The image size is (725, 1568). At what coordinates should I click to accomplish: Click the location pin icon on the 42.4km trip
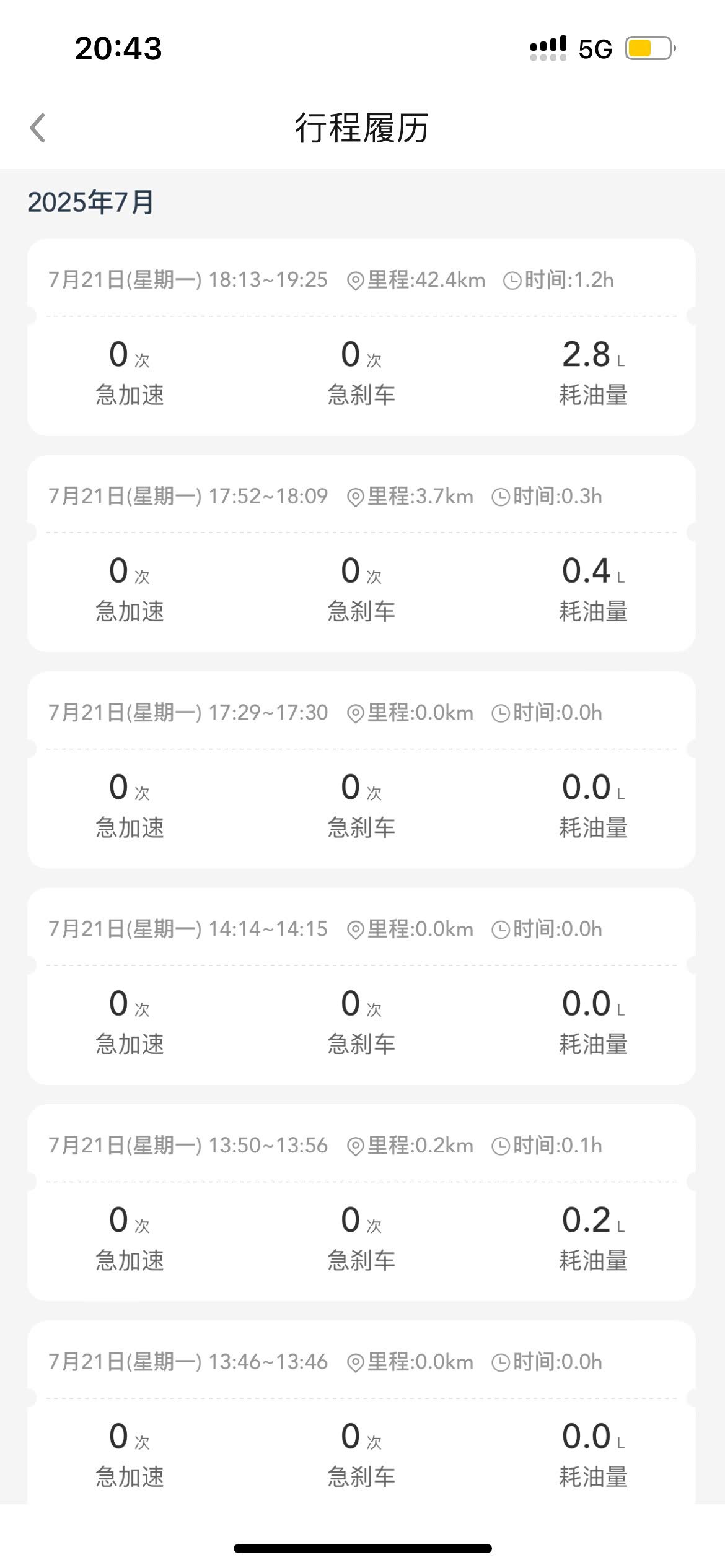tap(356, 280)
